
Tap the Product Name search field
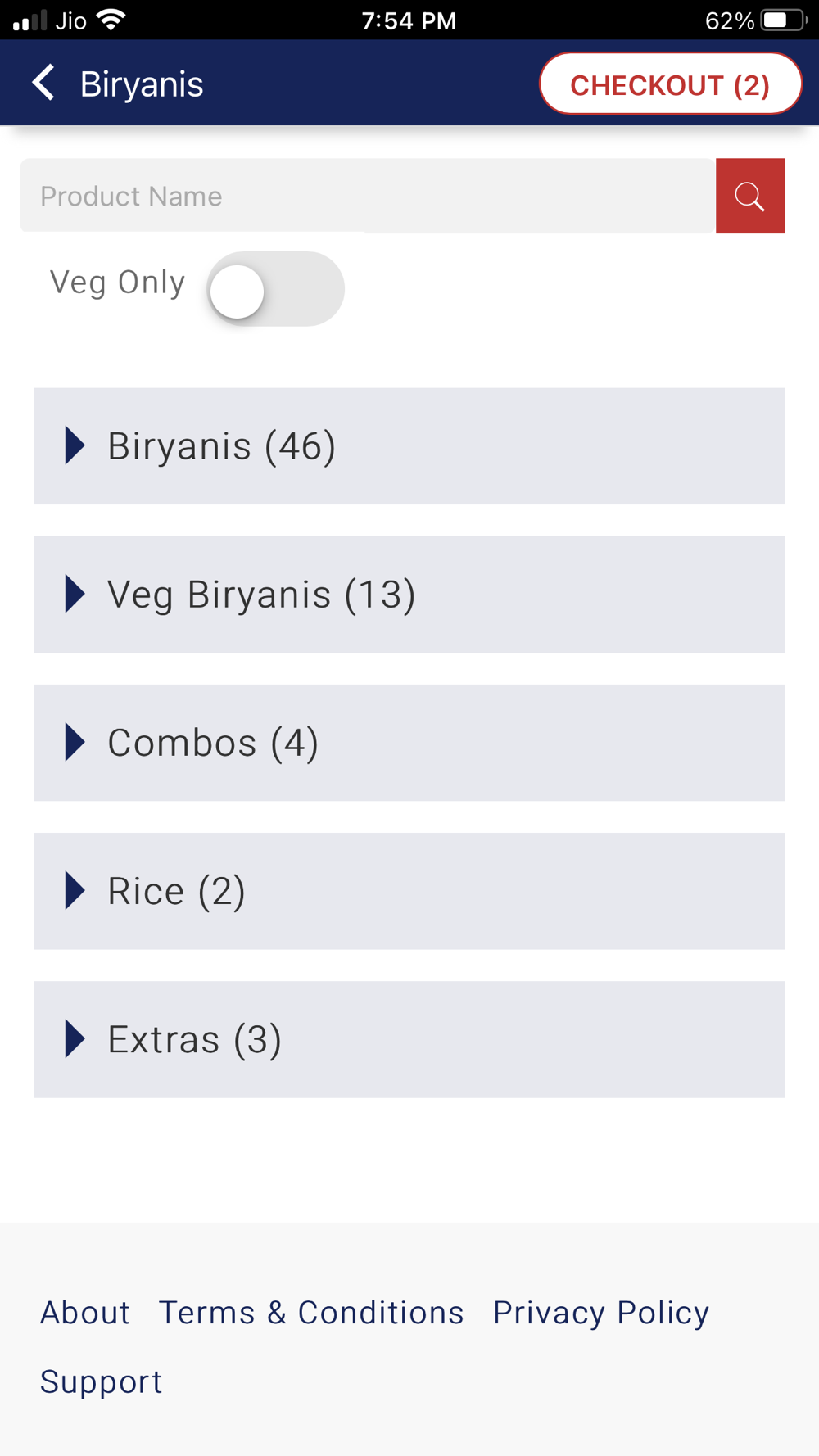coord(368,196)
